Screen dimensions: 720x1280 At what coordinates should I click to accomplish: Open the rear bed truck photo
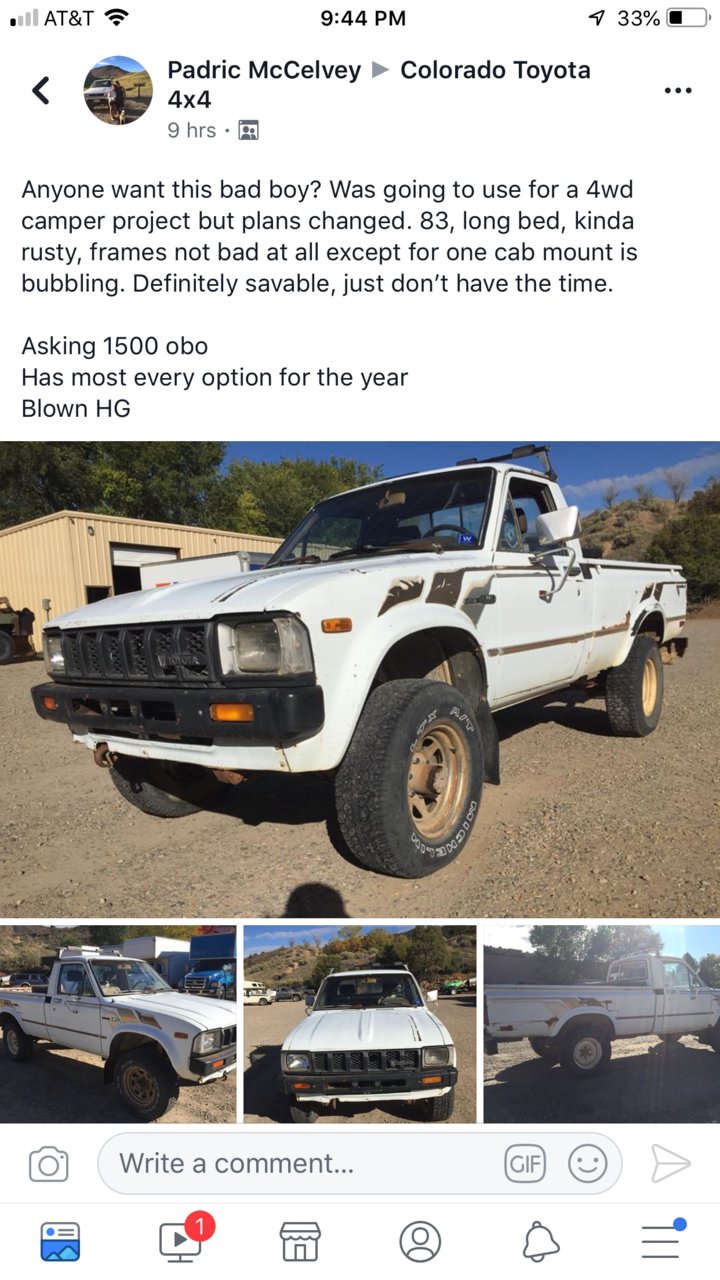point(601,1023)
